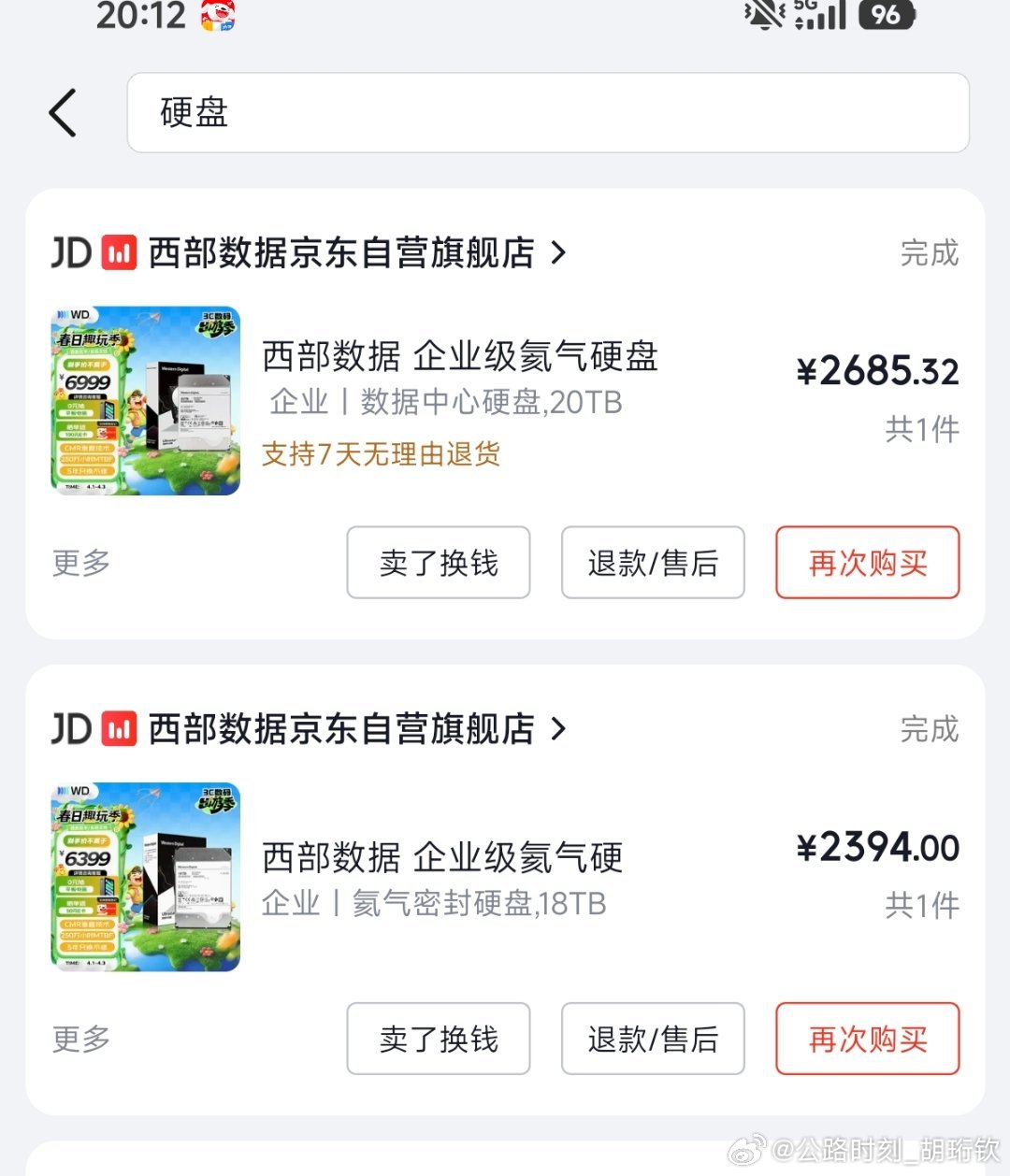Tap 支持7天无理由退货 label on first order
This screenshot has height=1176, width=1010.
[x=381, y=453]
